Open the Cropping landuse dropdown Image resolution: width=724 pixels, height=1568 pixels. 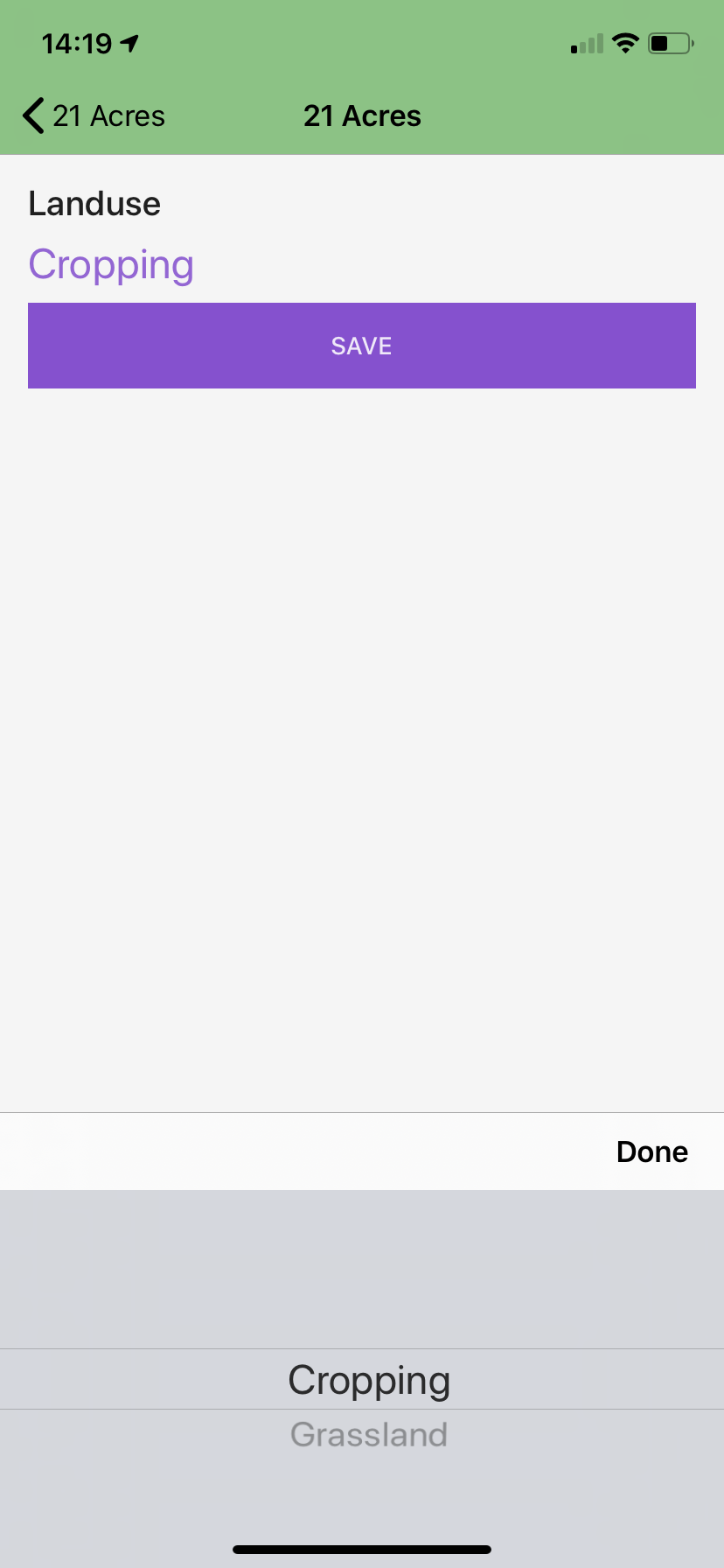point(111,264)
